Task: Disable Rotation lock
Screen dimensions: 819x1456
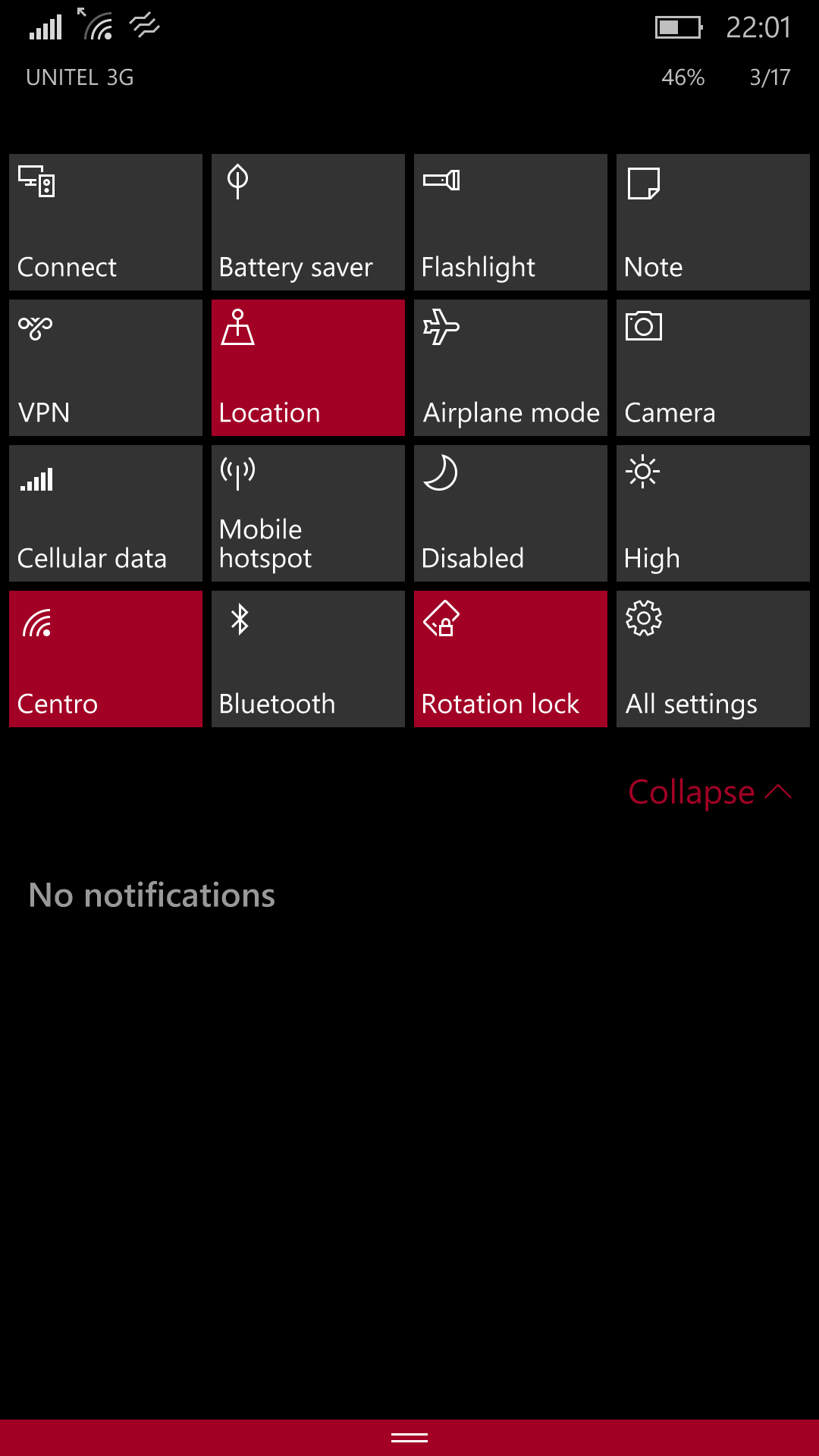Action: 510,659
